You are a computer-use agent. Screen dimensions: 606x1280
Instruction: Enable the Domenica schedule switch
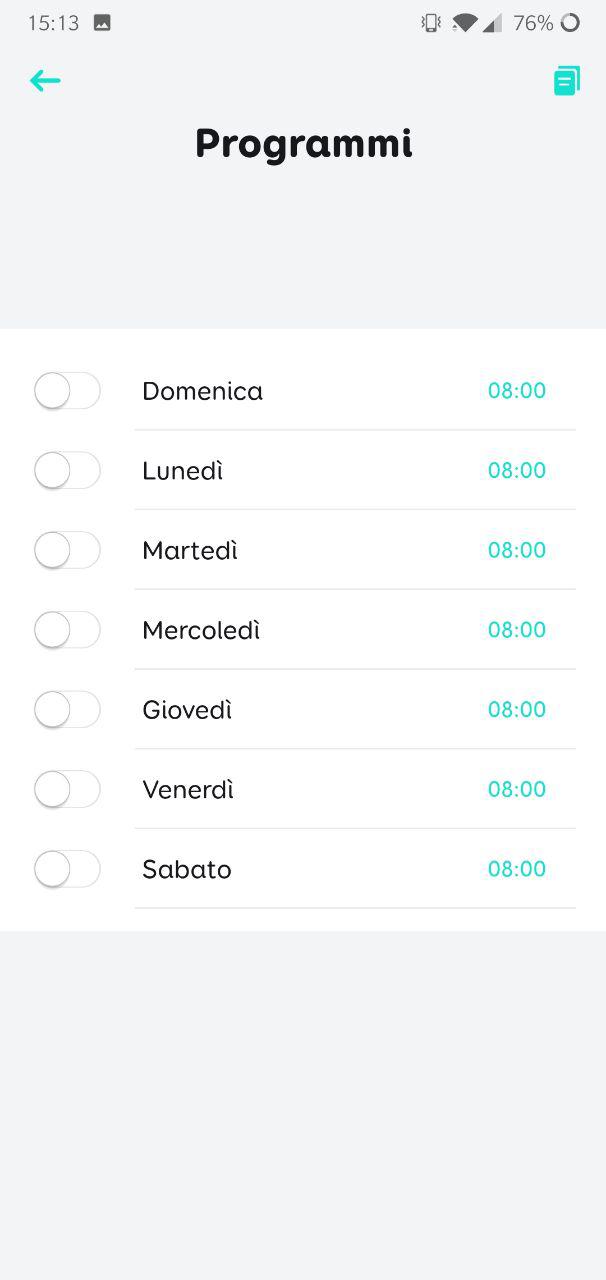tap(67, 391)
